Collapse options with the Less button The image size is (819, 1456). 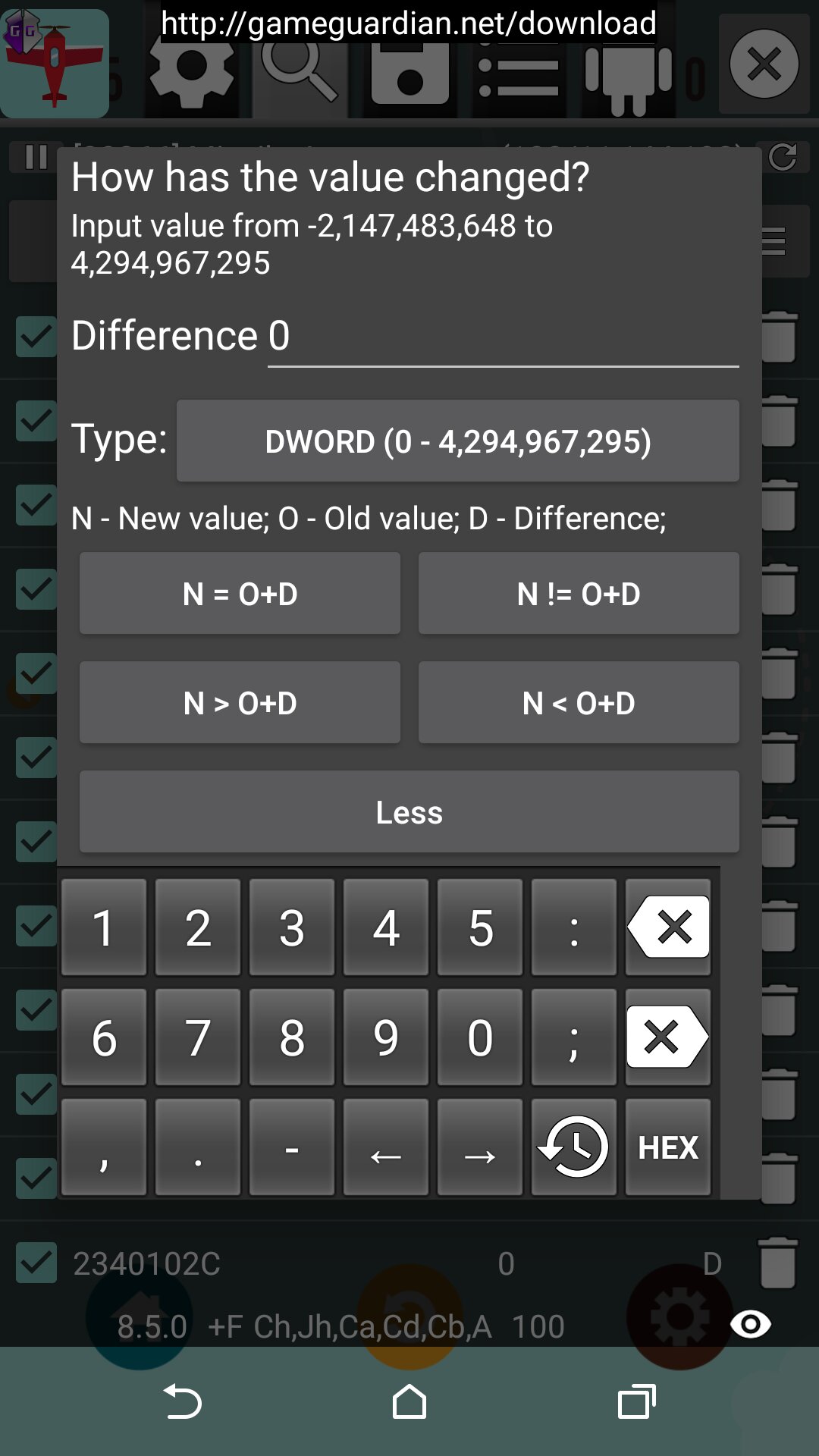pos(409,812)
